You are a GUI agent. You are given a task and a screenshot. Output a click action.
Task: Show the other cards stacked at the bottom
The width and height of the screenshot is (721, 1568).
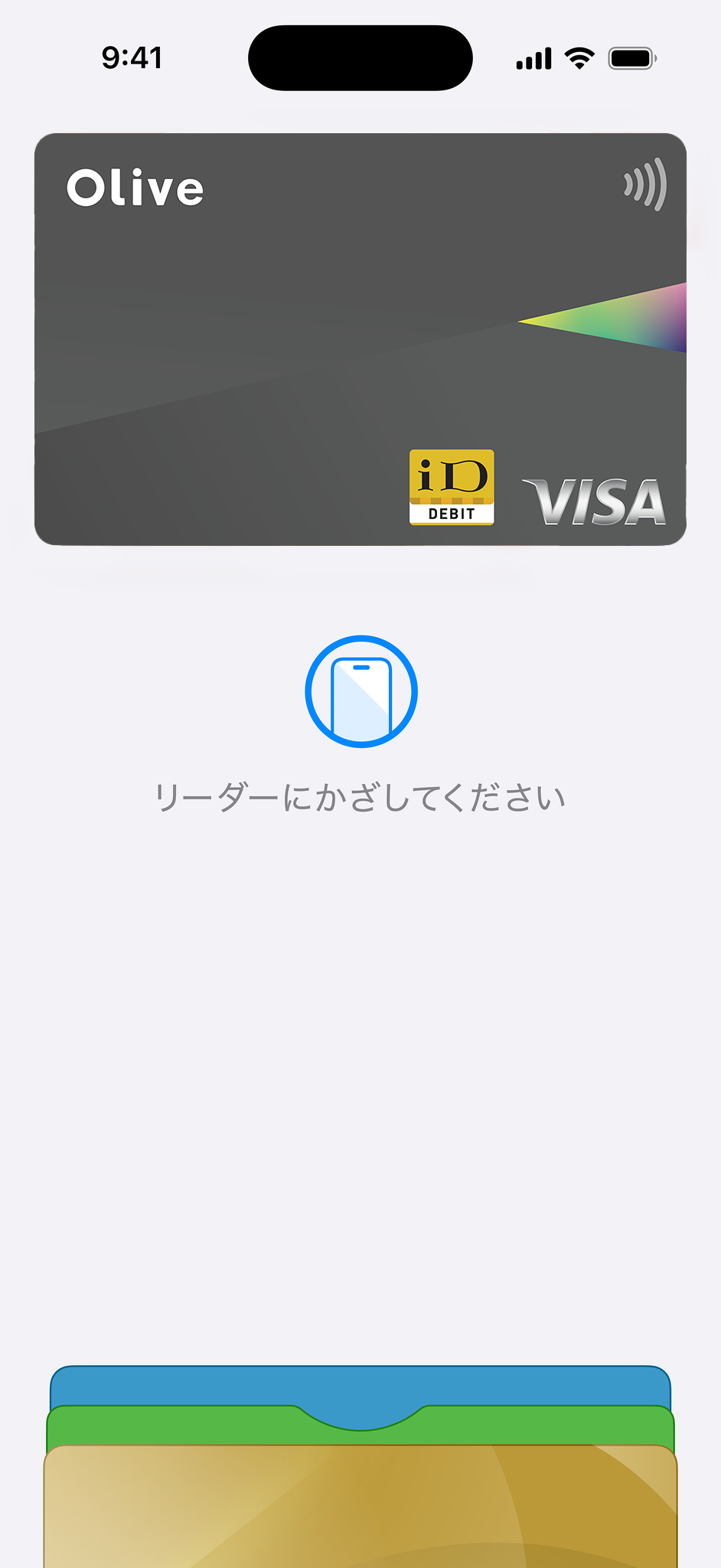360,1493
